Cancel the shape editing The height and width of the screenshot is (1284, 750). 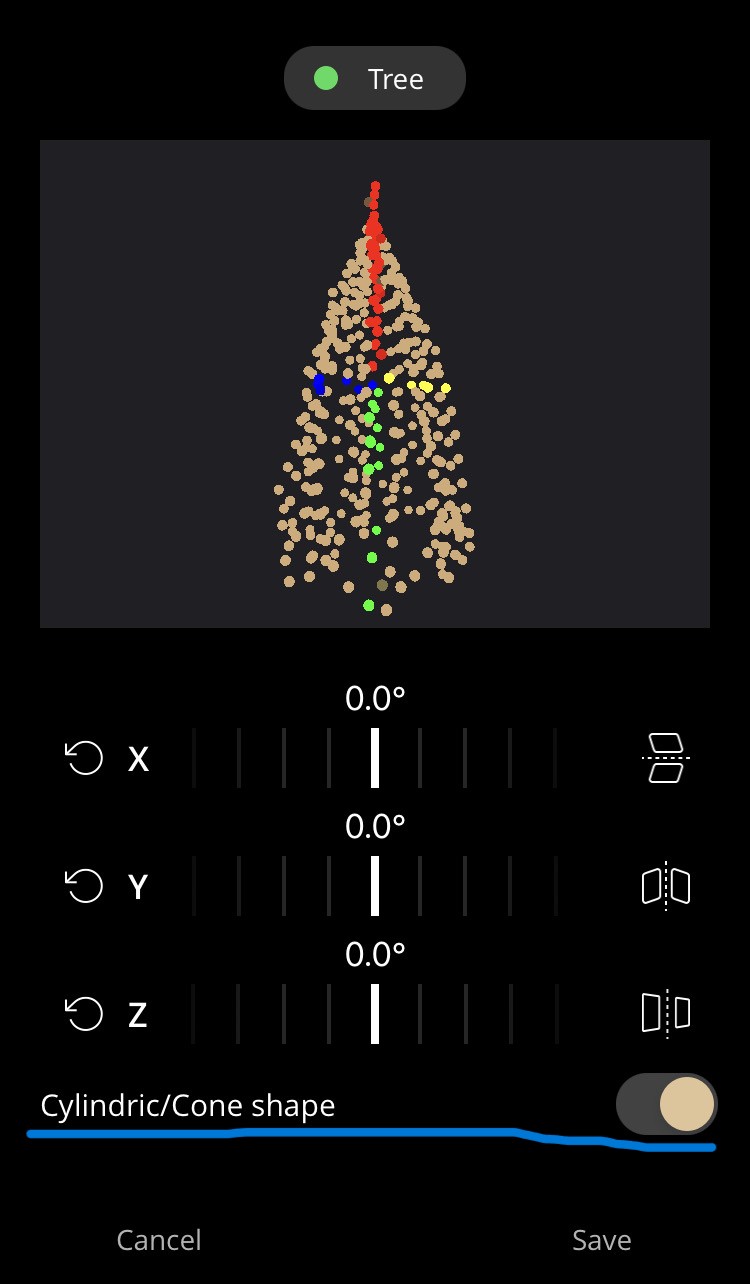point(159,1240)
